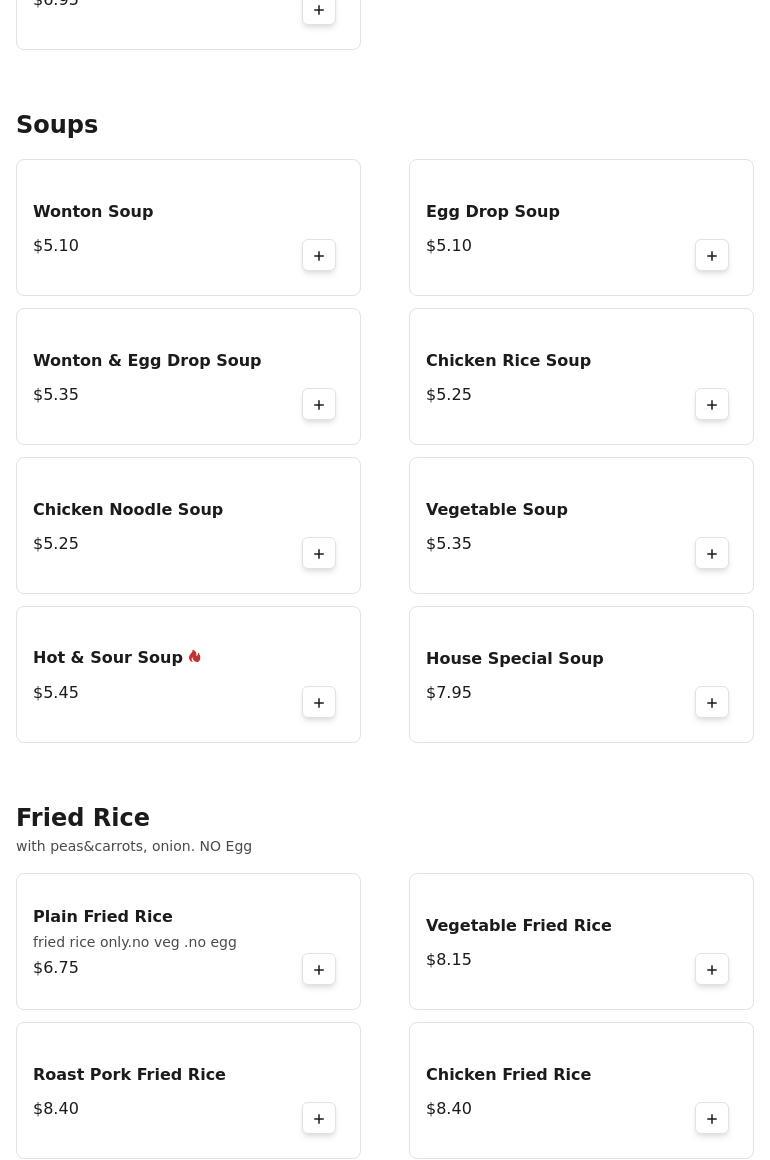This screenshot has width=770, height=1160.
Task: Add Roast Pork Fried Rice to order
Action: click(x=319, y=1119)
